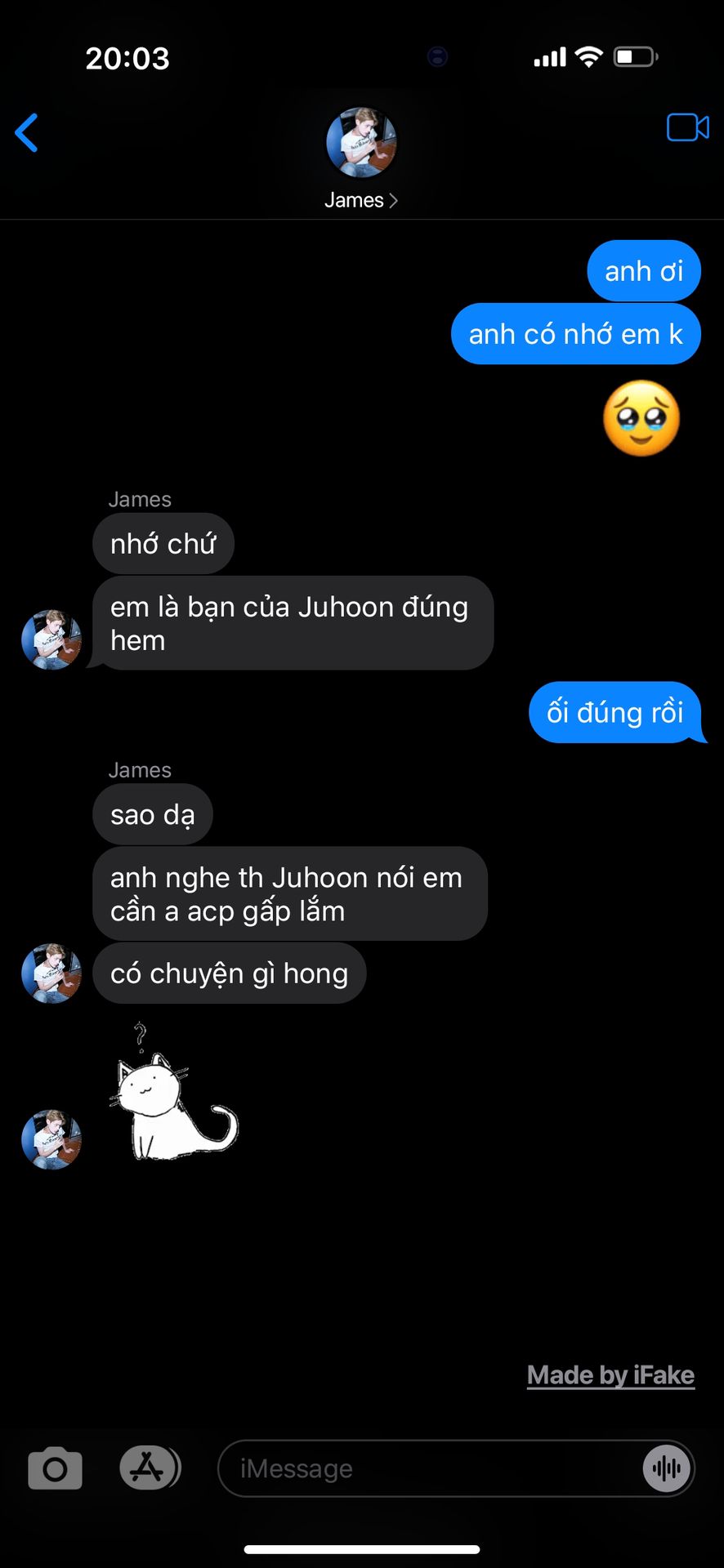Start a FaceTime video call

coord(687,128)
